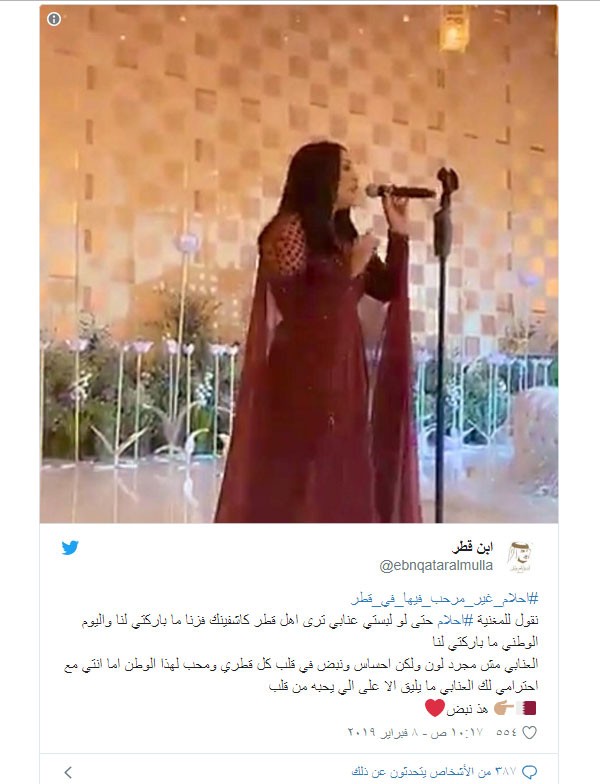
Task: Open the Twitter bird logo link
Action: [71, 548]
